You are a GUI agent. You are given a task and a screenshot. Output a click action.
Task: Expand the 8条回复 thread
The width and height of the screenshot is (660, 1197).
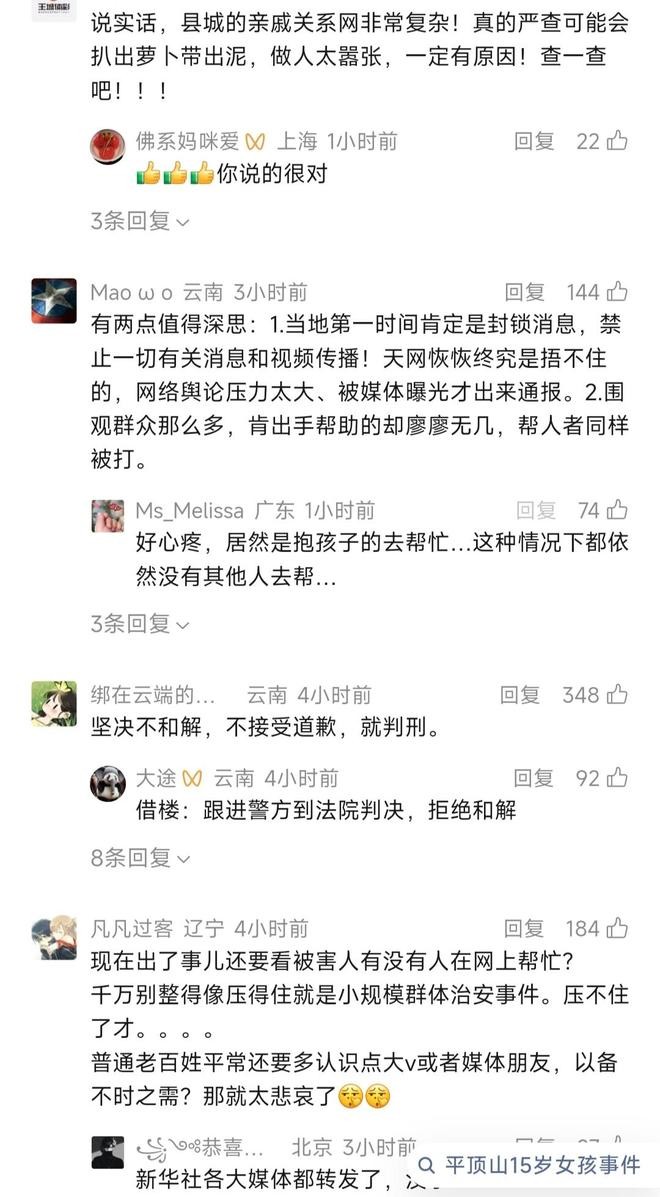click(x=140, y=857)
